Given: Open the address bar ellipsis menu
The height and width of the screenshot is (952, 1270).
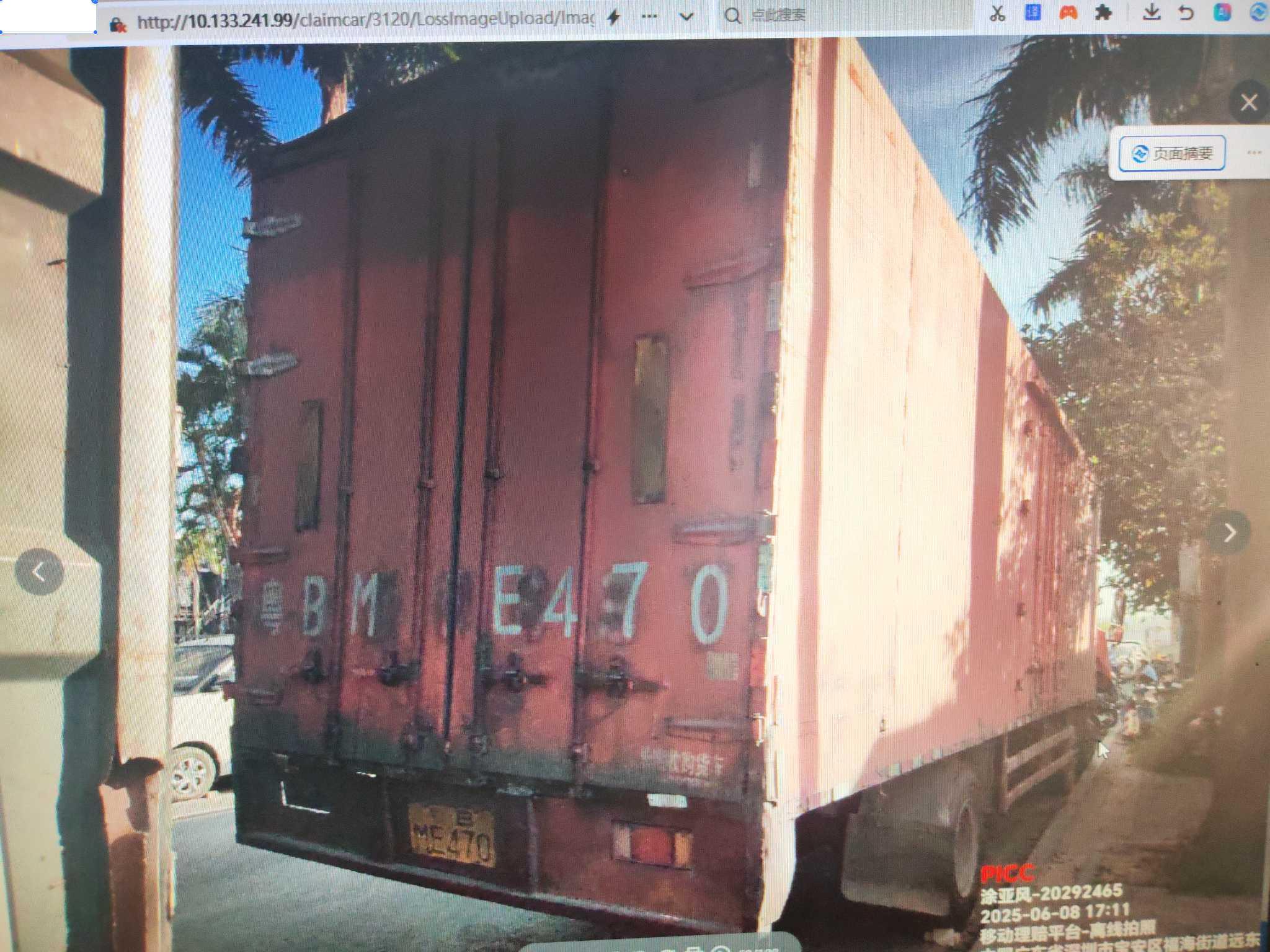Looking at the screenshot, I should click(649, 17).
